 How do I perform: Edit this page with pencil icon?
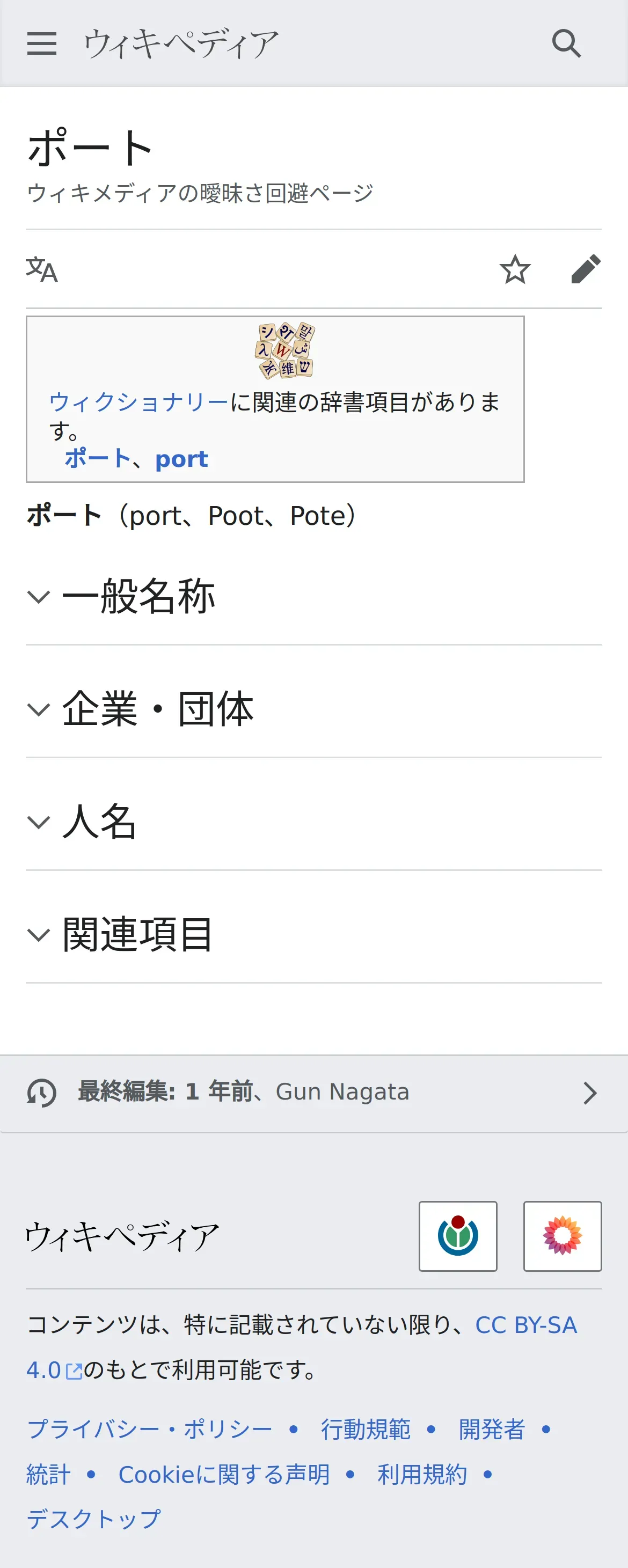tap(586, 269)
